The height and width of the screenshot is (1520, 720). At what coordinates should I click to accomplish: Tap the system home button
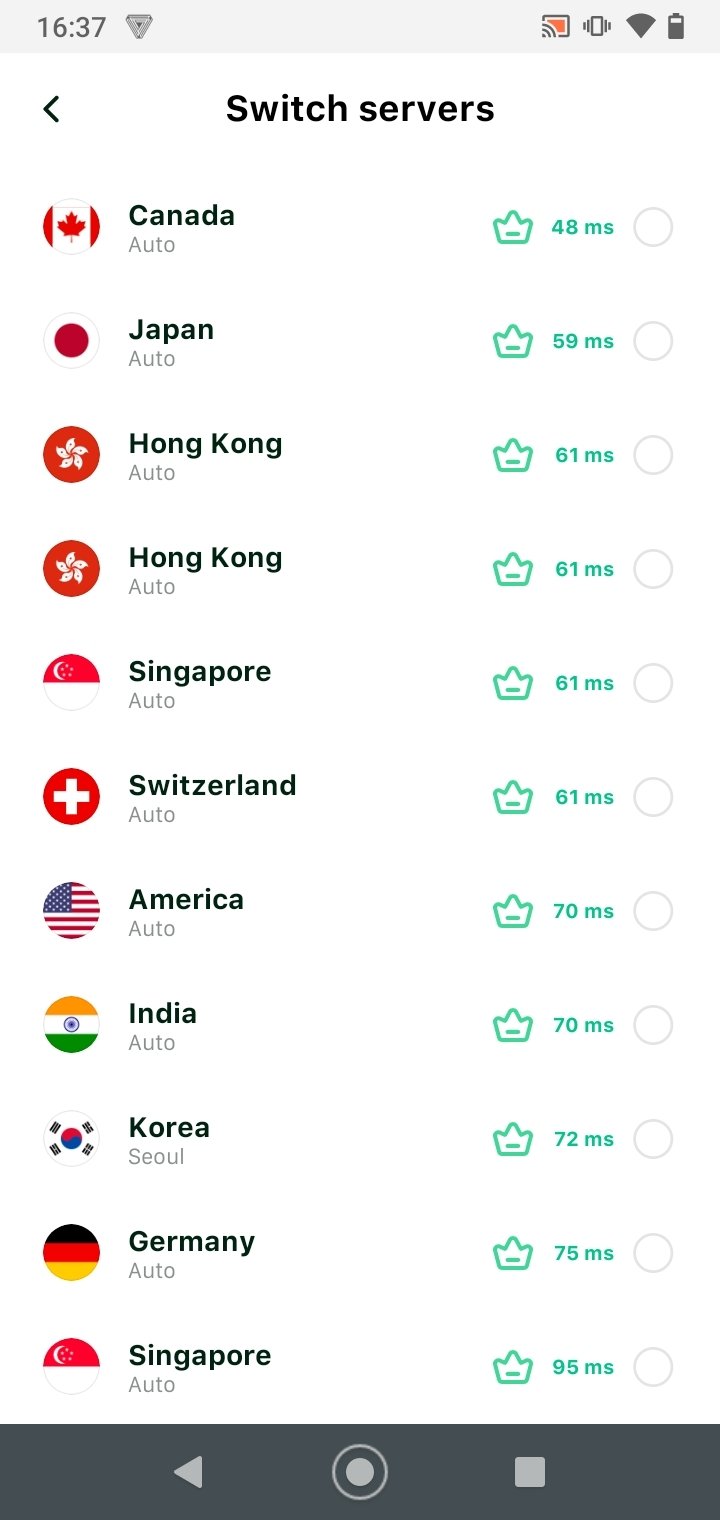pos(360,1472)
